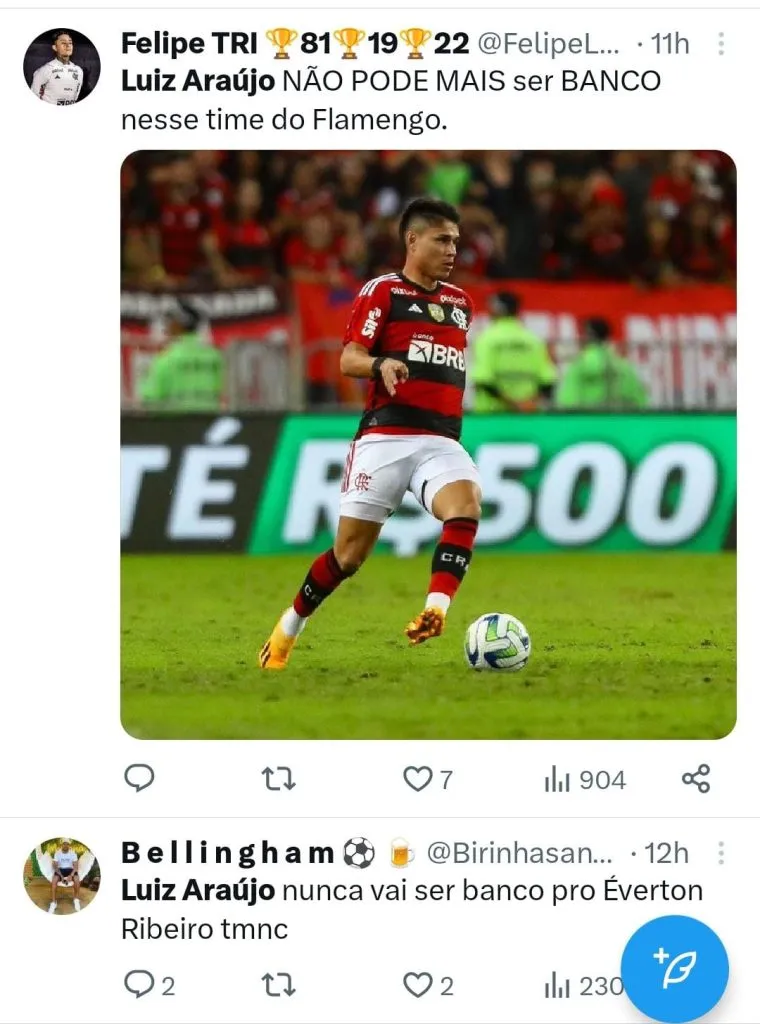Like Bellingham's tweet
This screenshot has width=760, height=1024.
coord(417,985)
